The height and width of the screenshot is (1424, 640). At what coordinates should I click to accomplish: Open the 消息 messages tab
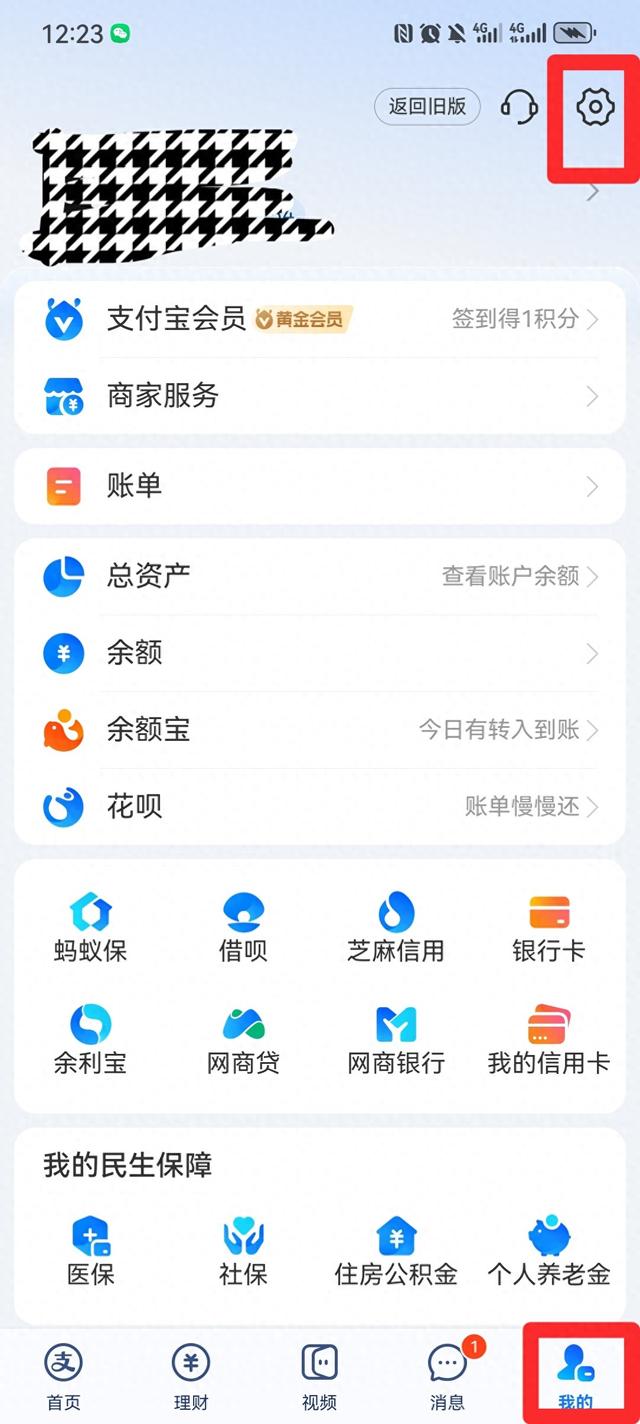point(447,1377)
